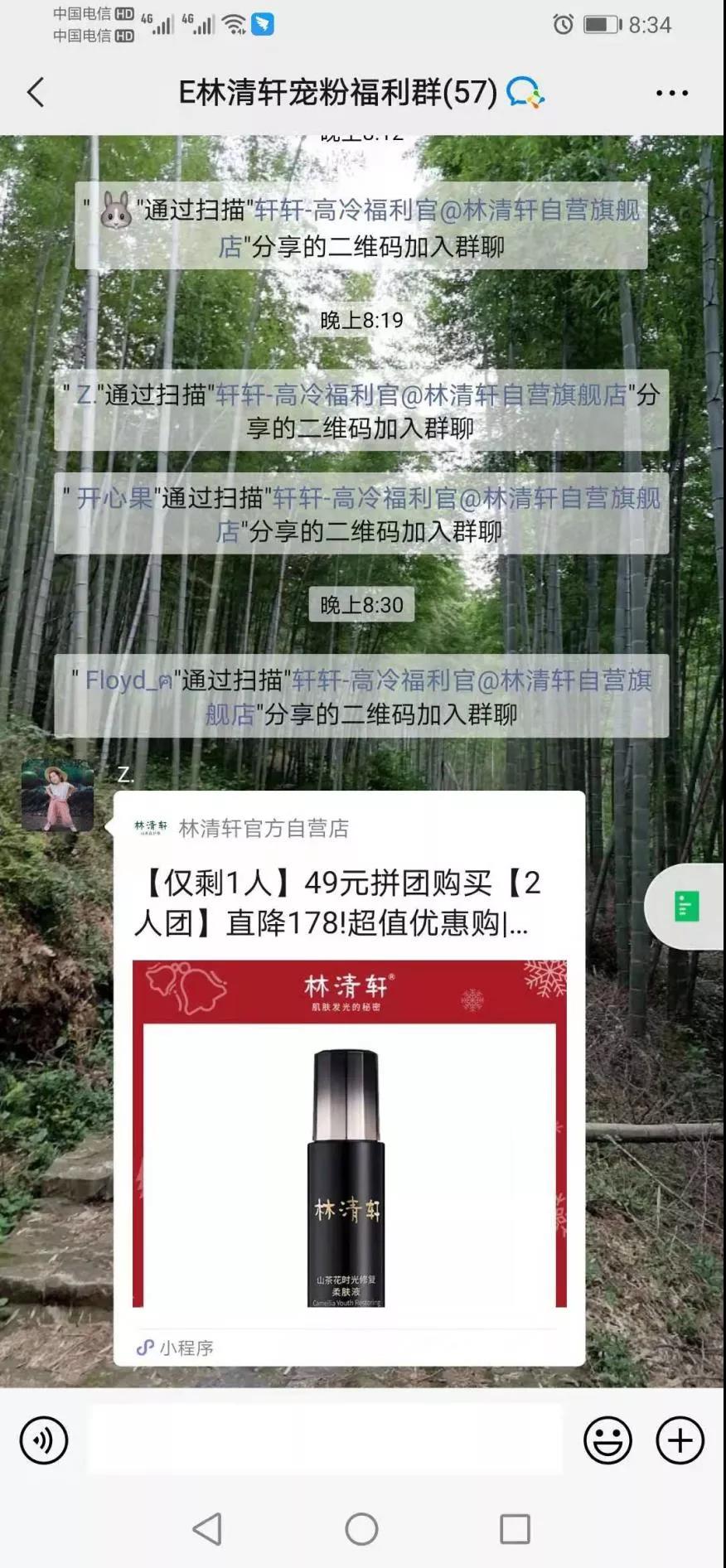This screenshot has height=1568, width=726.
Task: Open the 林清轩 mini program card
Action: [349, 1077]
